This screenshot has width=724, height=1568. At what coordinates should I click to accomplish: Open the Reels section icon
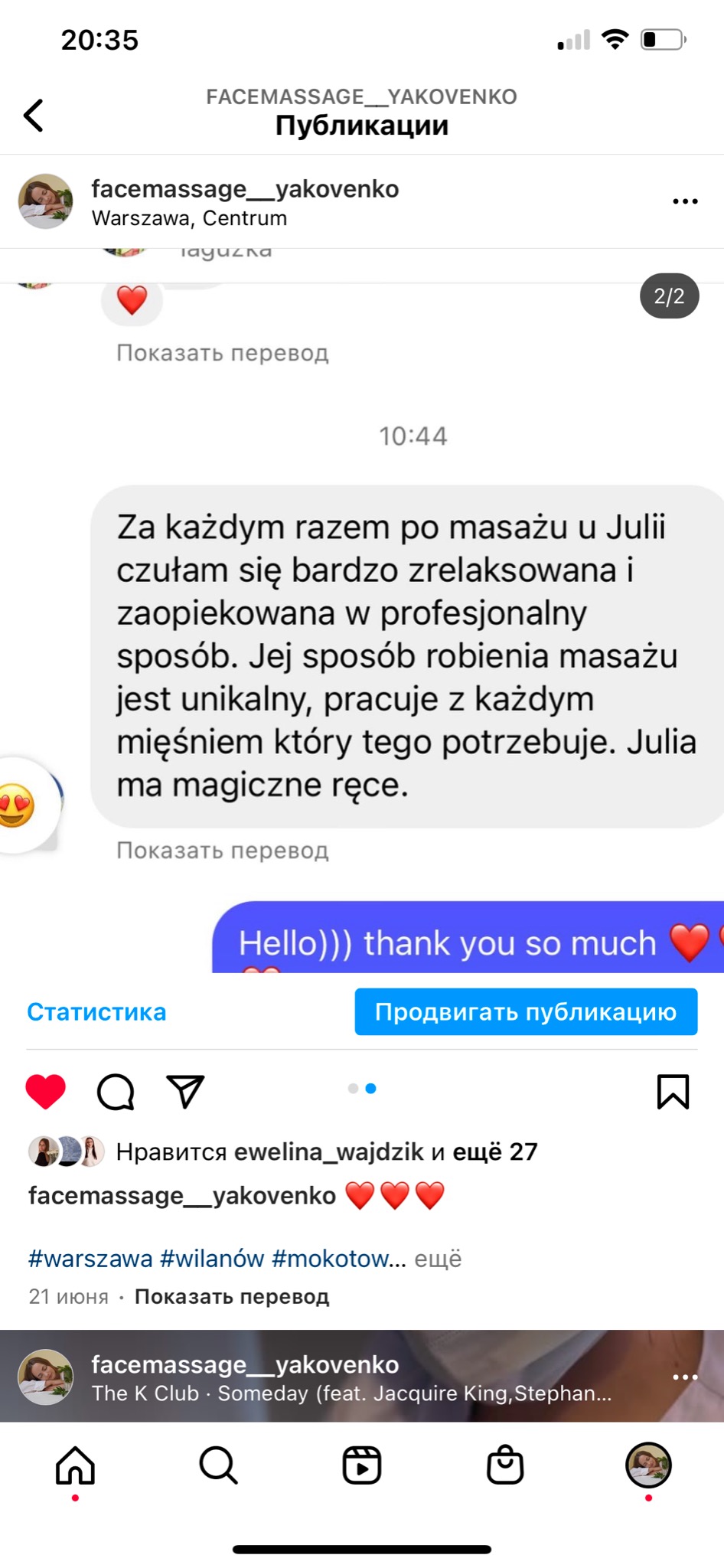[x=362, y=1465]
